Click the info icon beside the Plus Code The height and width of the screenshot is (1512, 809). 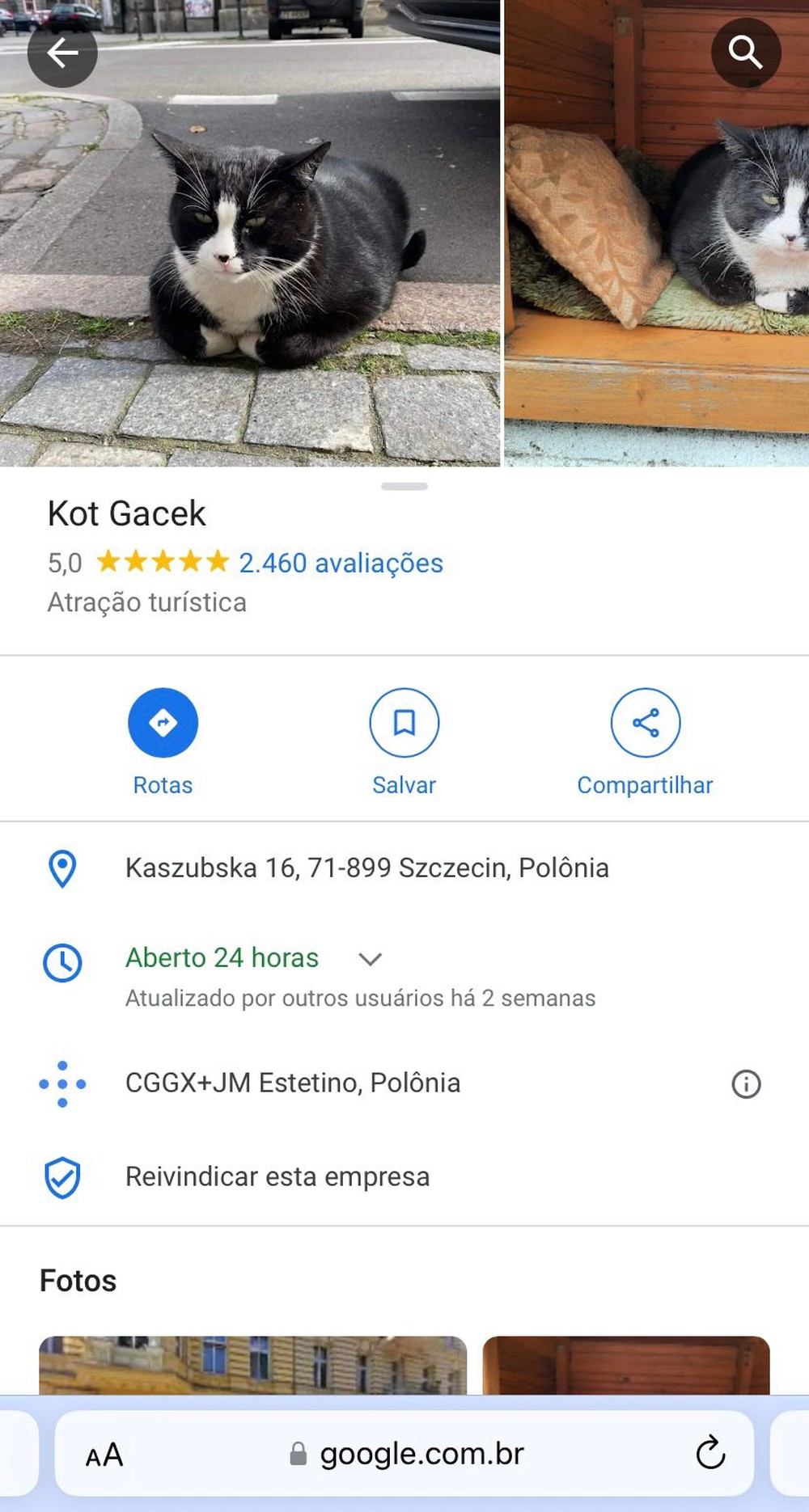tap(746, 1083)
